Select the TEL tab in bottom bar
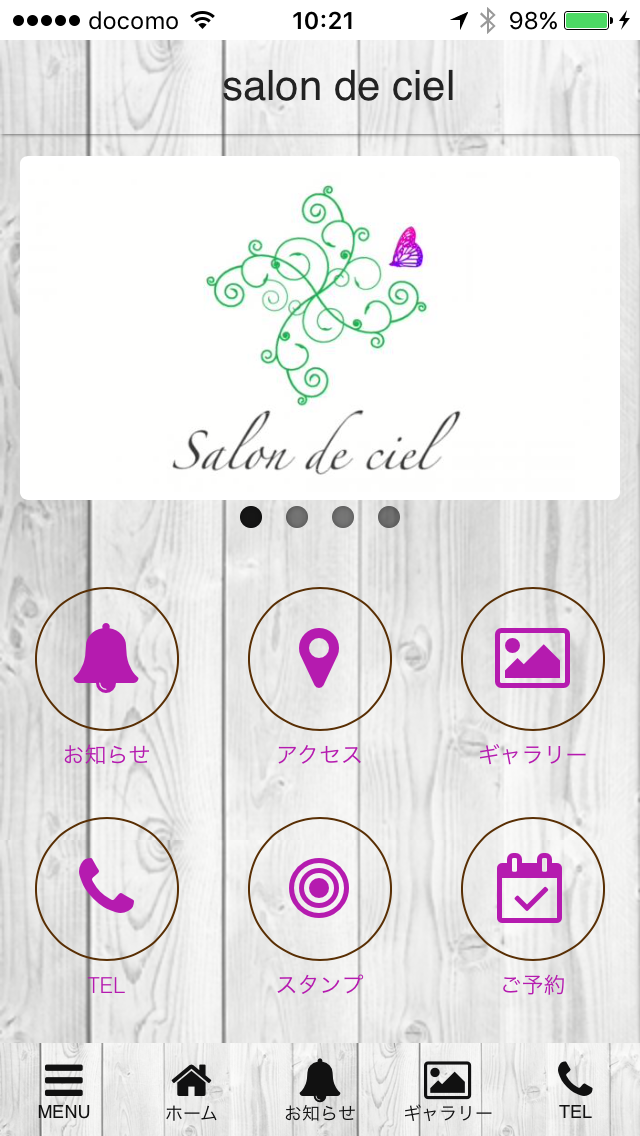 click(x=575, y=1090)
